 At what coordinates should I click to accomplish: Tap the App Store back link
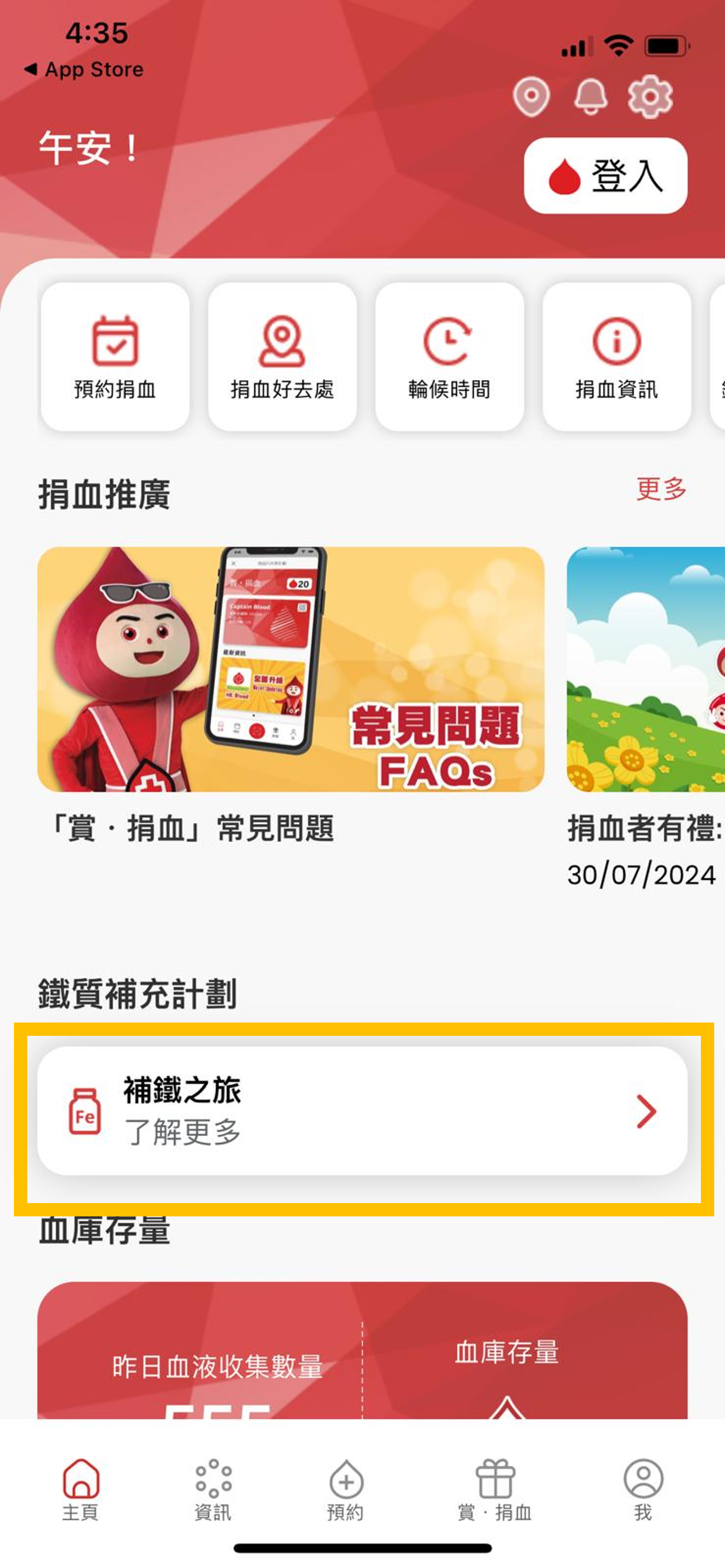pyautogui.click(x=83, y=69)
